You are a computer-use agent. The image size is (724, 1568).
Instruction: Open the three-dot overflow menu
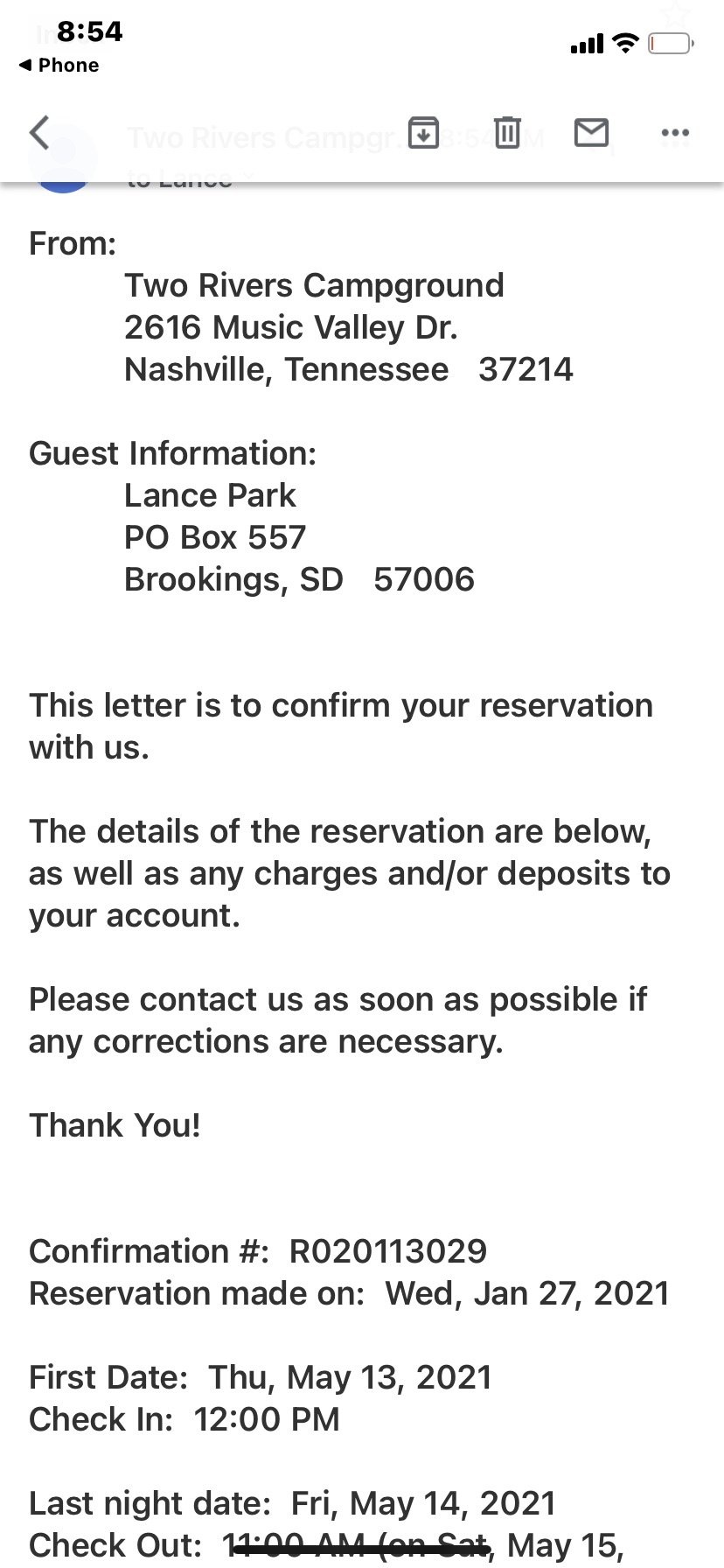pyautogui.click(x=675, y=133)
